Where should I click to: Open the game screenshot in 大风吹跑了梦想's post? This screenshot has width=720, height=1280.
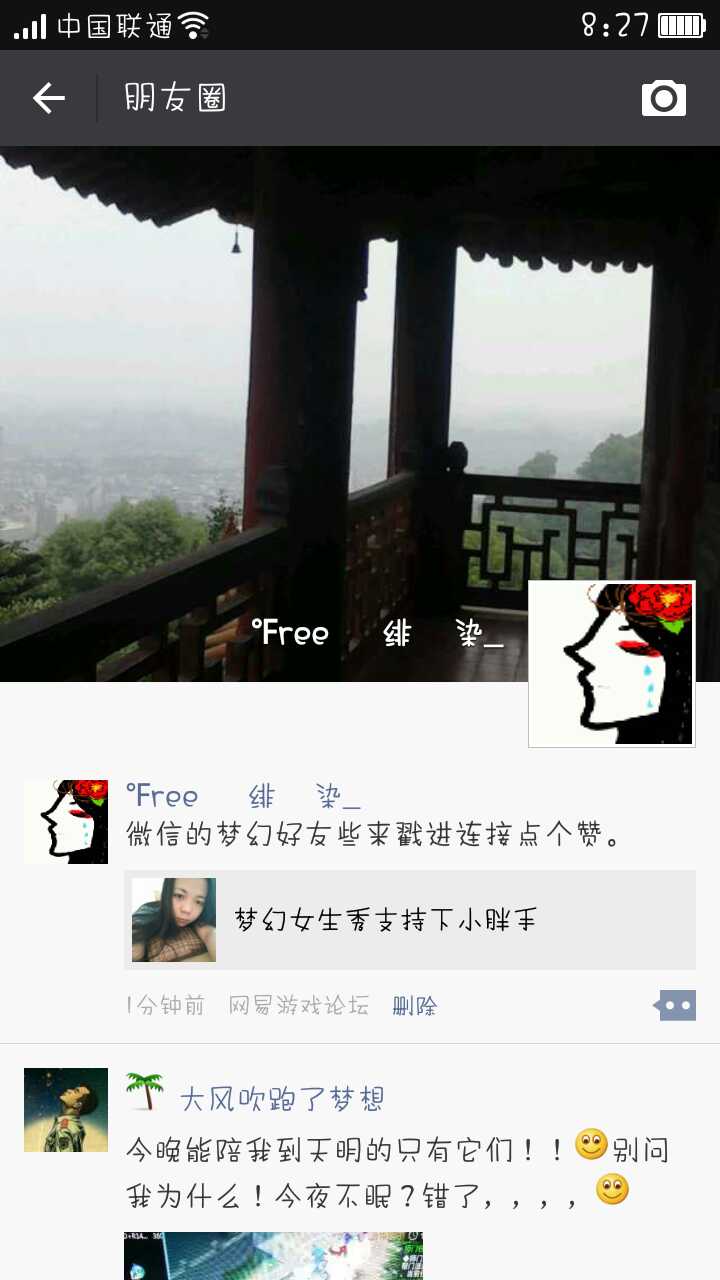pyautogui.click(x=273, y=1256)
